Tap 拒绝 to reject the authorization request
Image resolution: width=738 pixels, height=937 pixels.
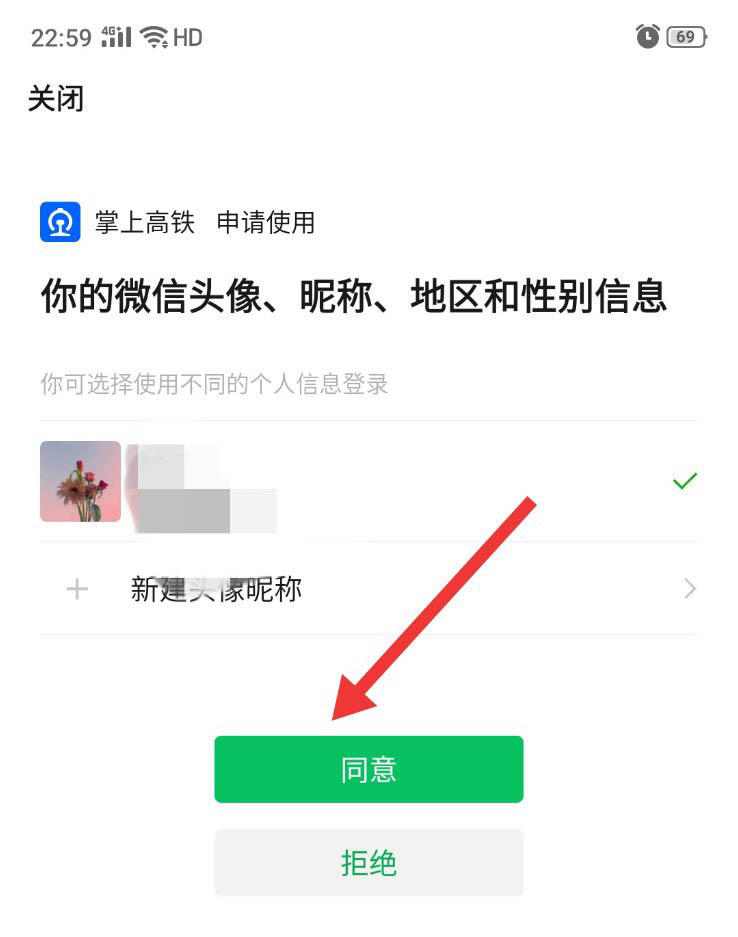[x=368, y=862]
